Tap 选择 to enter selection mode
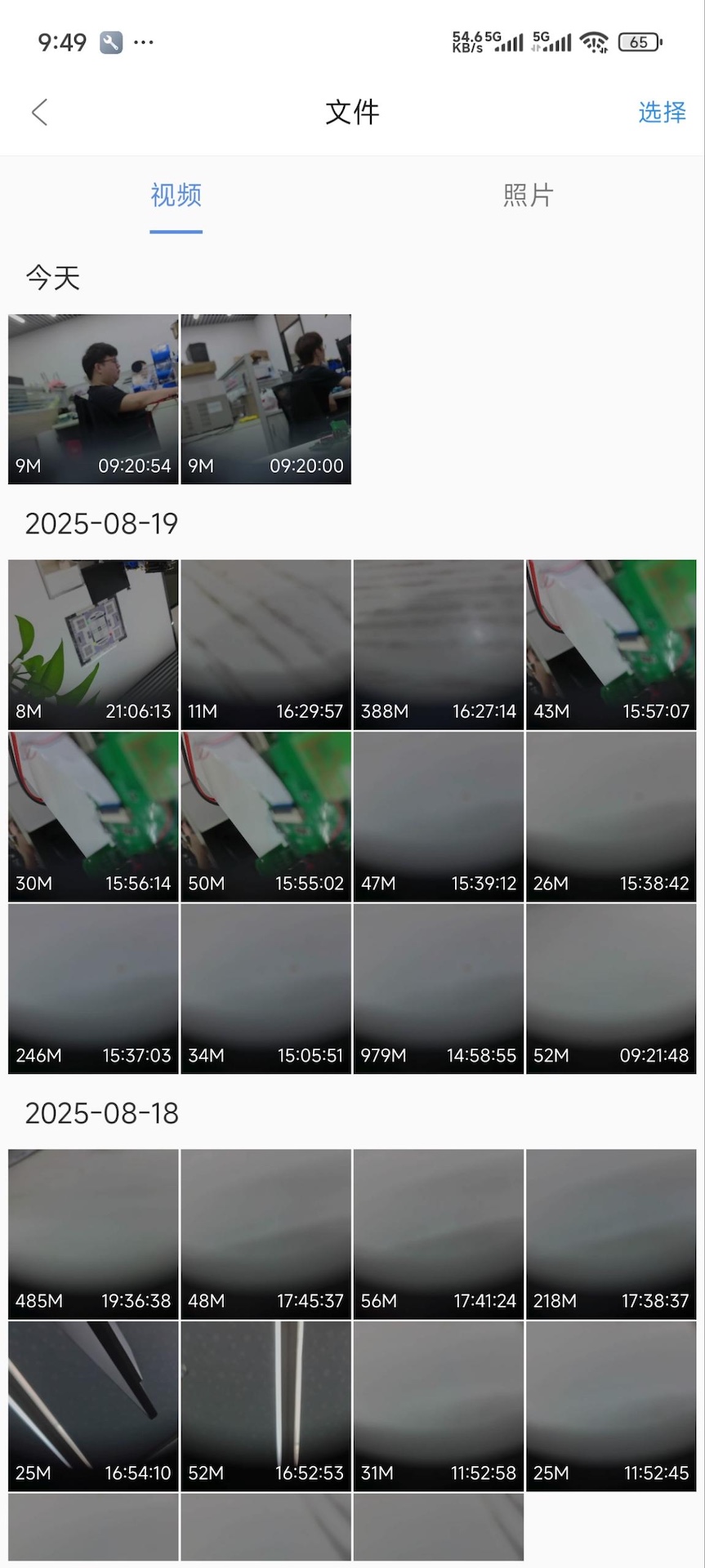Viewport: 705px width, 1568px height. [x=661, y=112]
